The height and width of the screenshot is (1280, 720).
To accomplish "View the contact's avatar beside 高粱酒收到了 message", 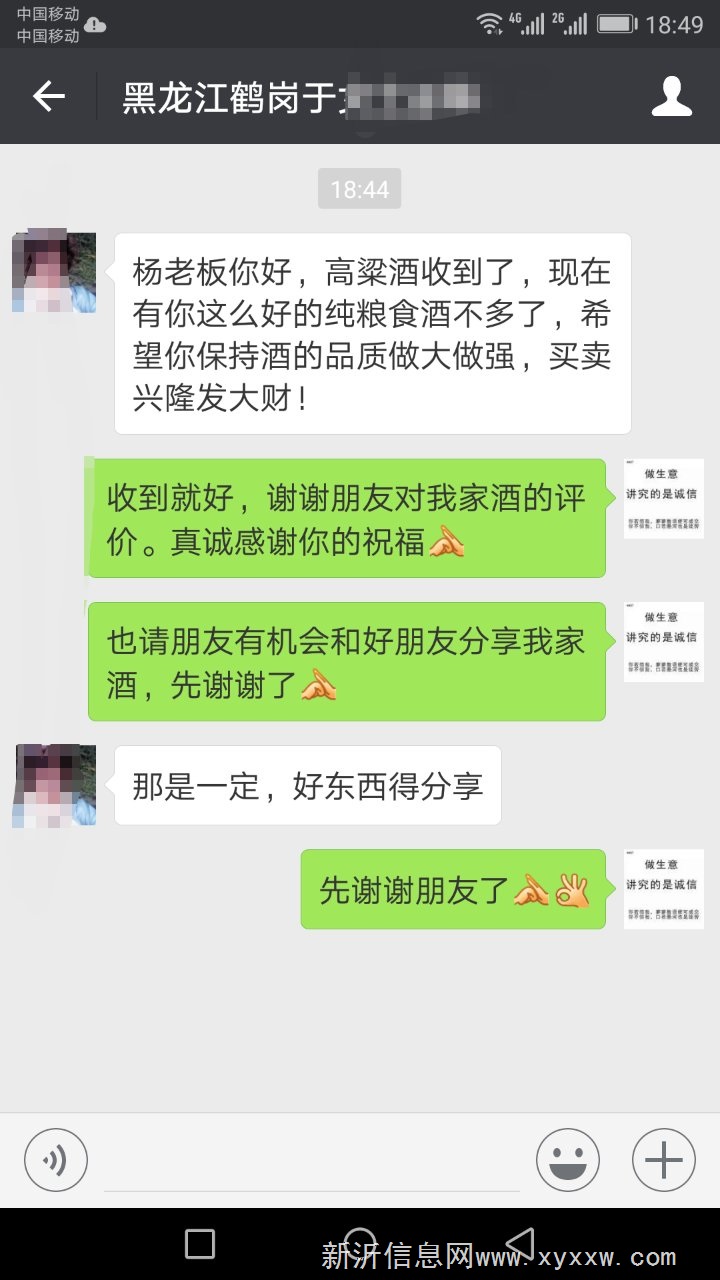I will [x=54, y=272].
